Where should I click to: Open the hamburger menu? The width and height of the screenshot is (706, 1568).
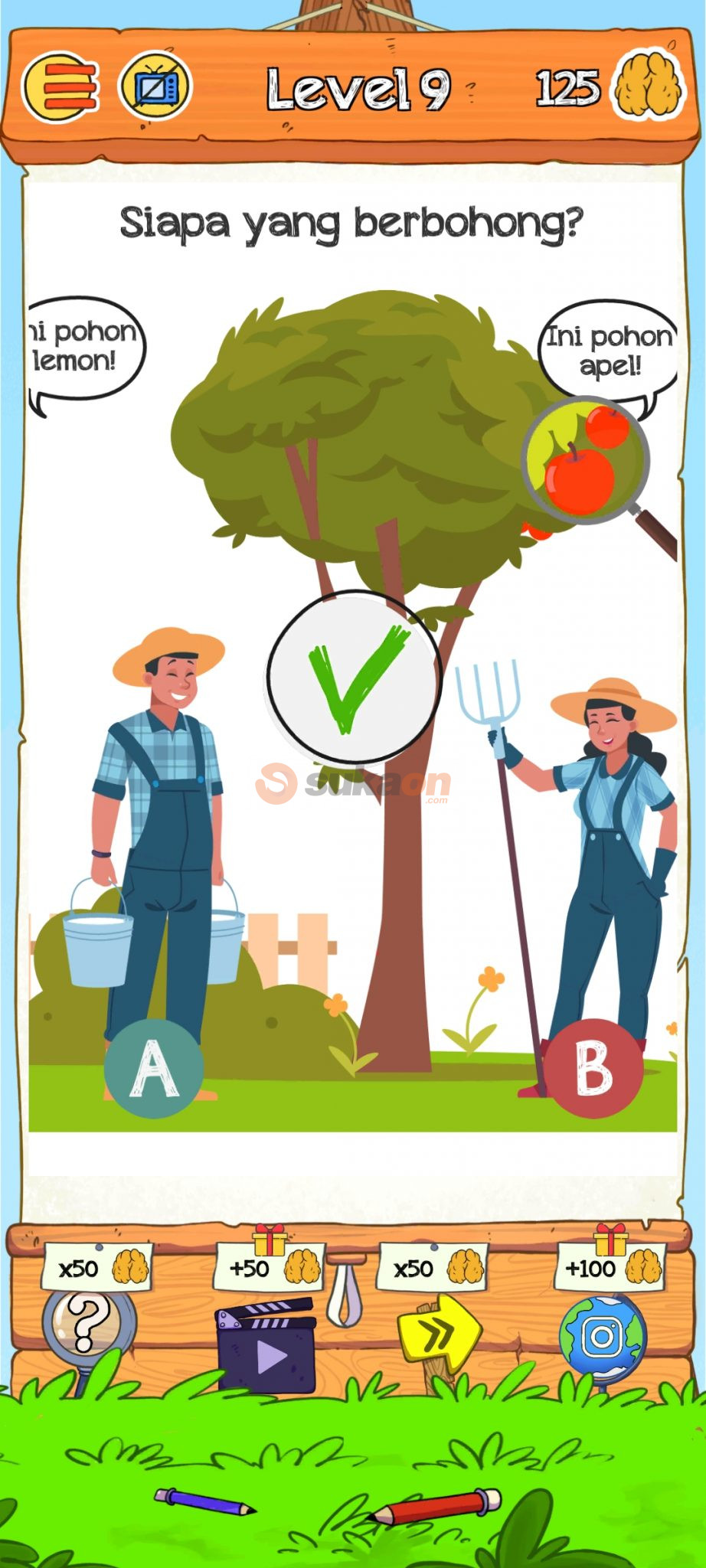pos(61,88)
